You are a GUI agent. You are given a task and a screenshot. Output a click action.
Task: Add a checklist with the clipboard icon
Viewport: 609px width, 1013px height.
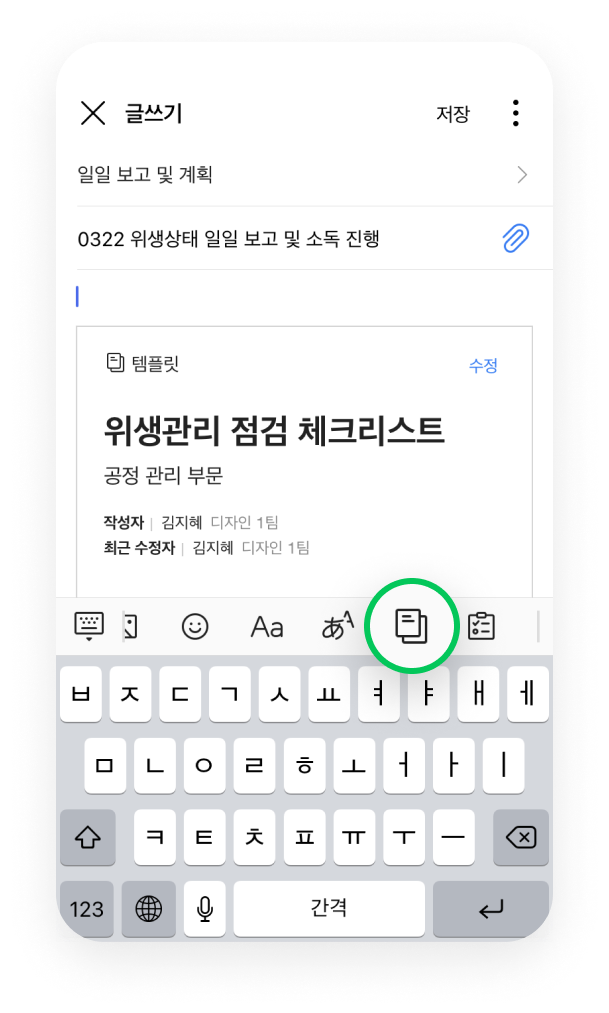coord(482,627)
